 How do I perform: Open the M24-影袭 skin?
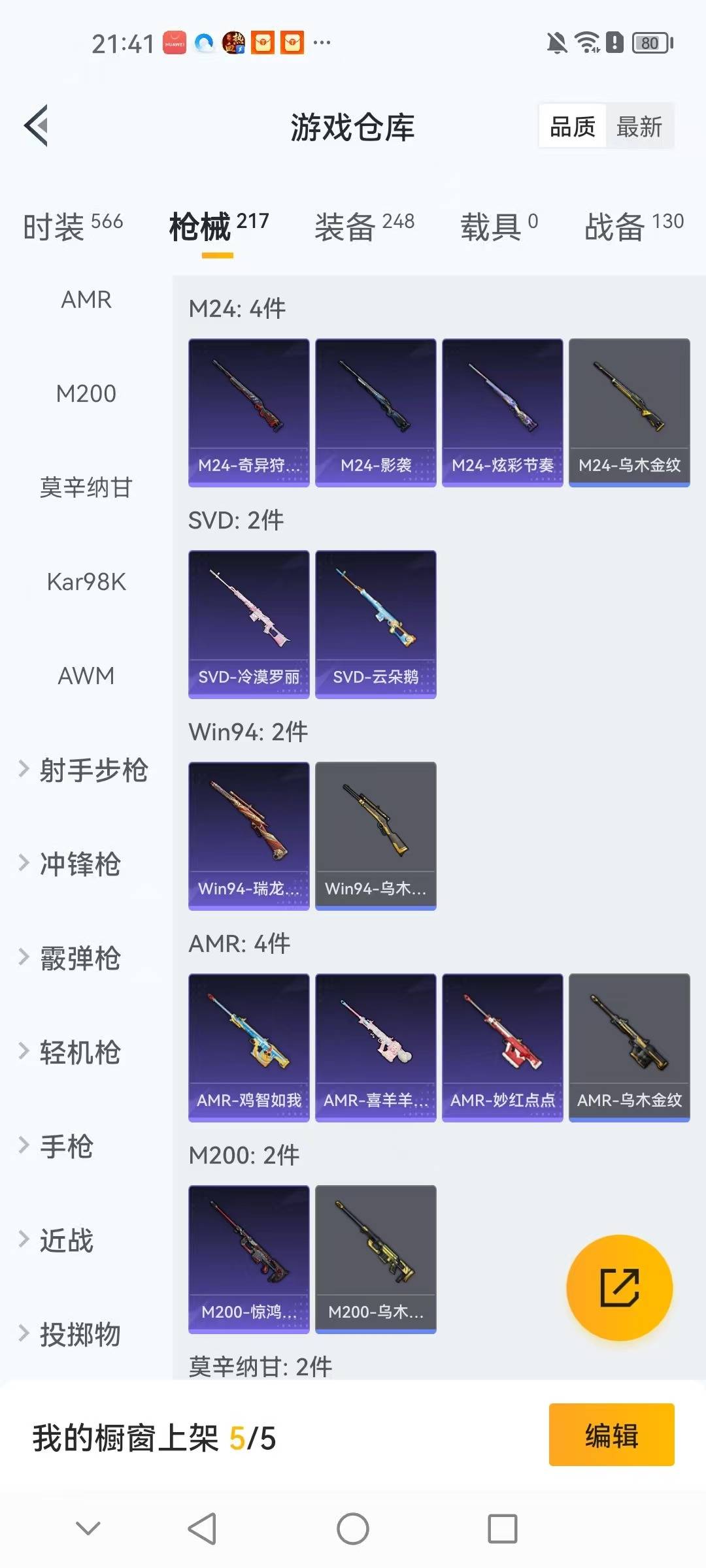coord(375,412)
